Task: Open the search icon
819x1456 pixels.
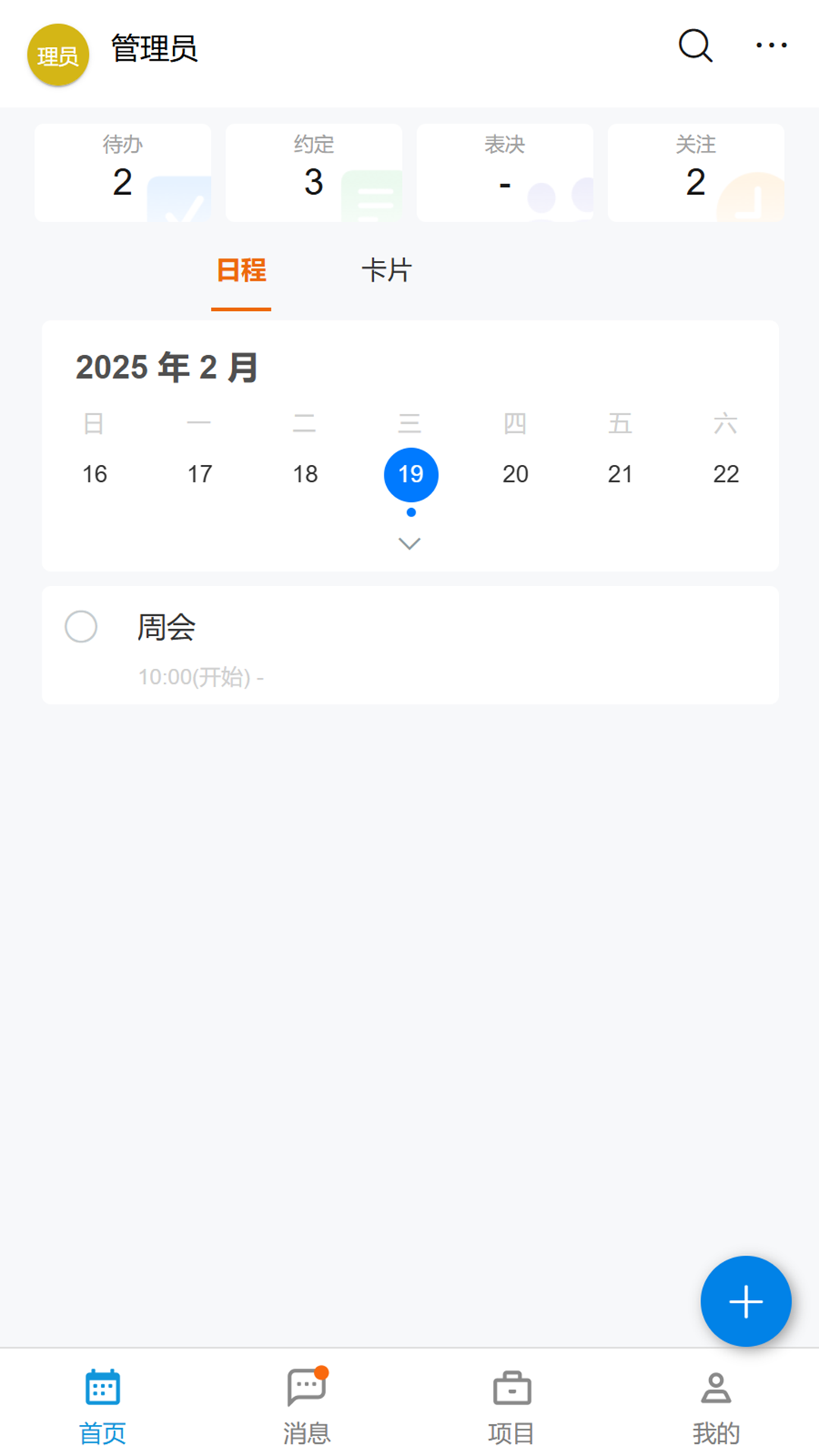Action: (x=694, y=45)
